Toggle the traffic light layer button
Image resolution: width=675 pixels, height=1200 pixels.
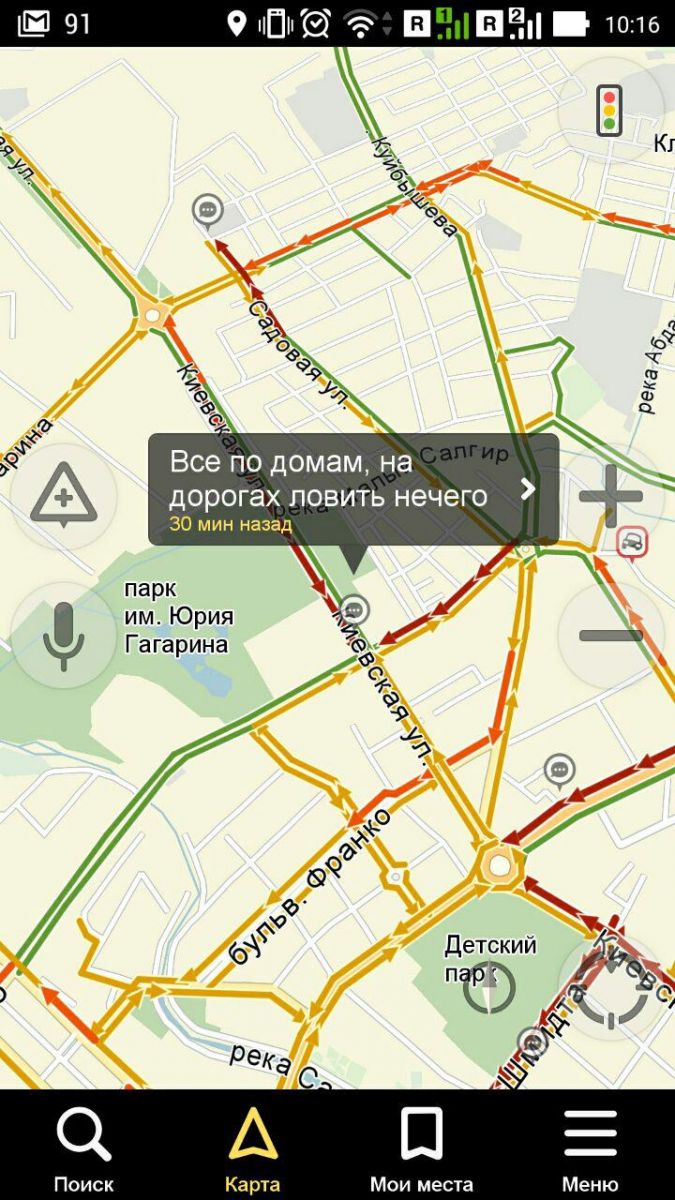(609, 110)
